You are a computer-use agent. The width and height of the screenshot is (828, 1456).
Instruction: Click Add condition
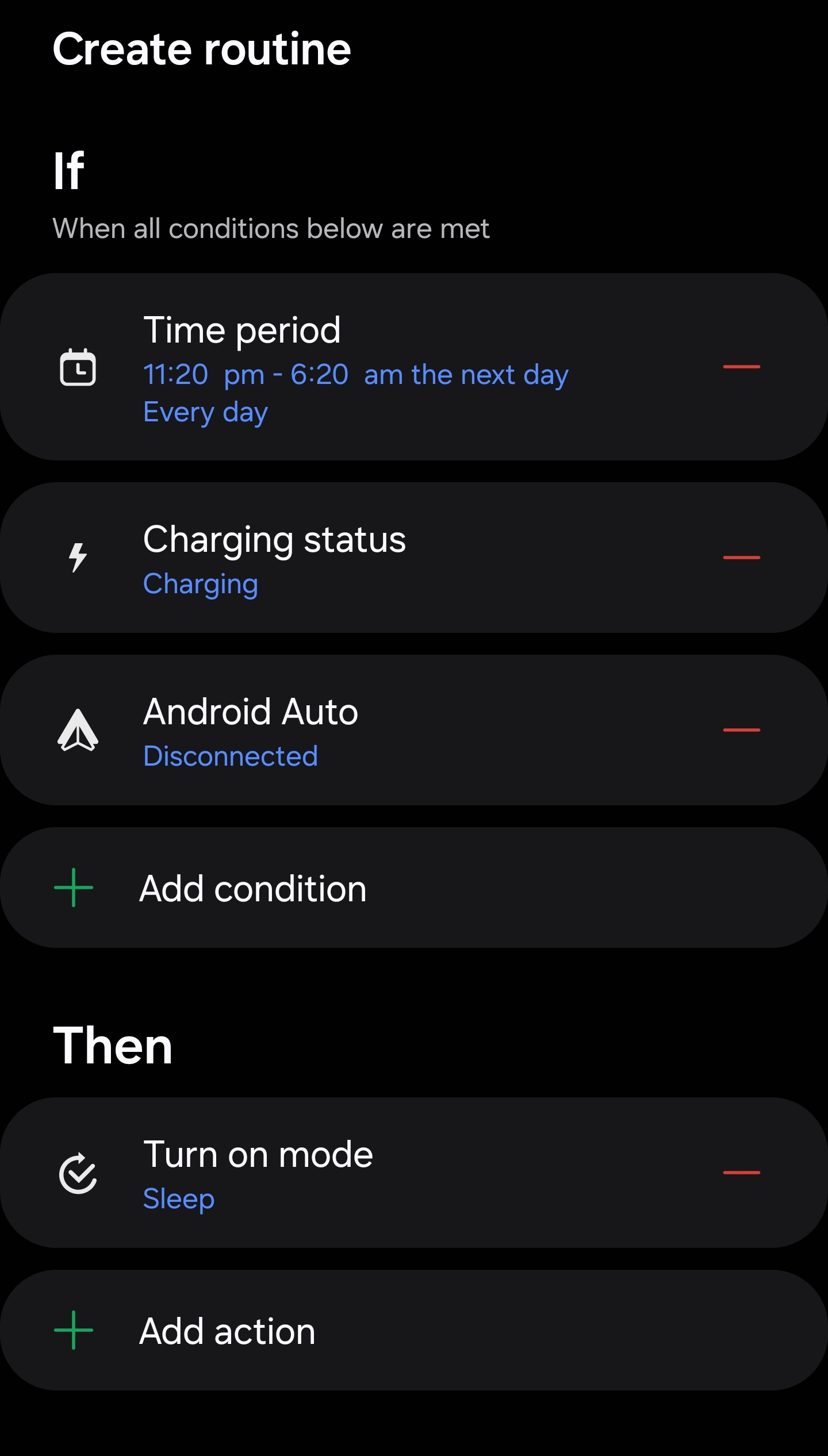coord(254,887)
